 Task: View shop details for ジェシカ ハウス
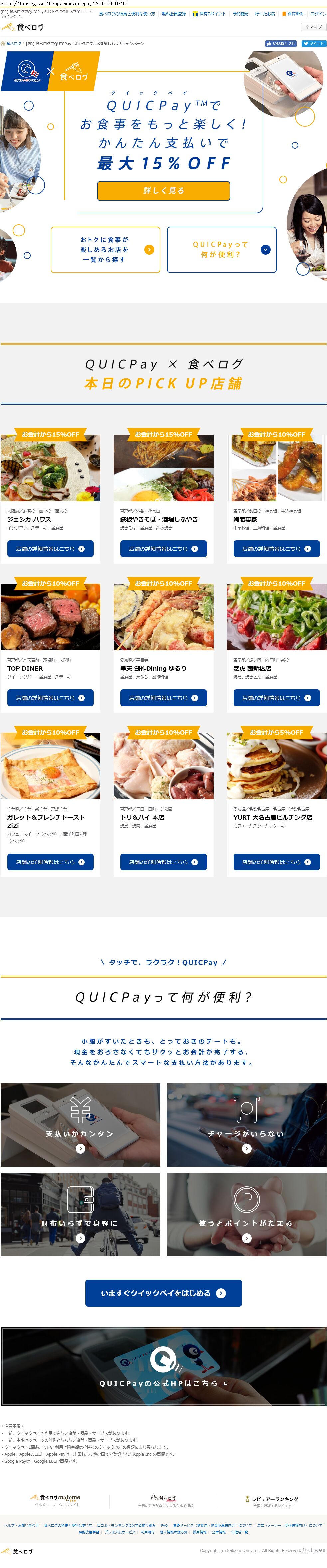click(51, 549)
